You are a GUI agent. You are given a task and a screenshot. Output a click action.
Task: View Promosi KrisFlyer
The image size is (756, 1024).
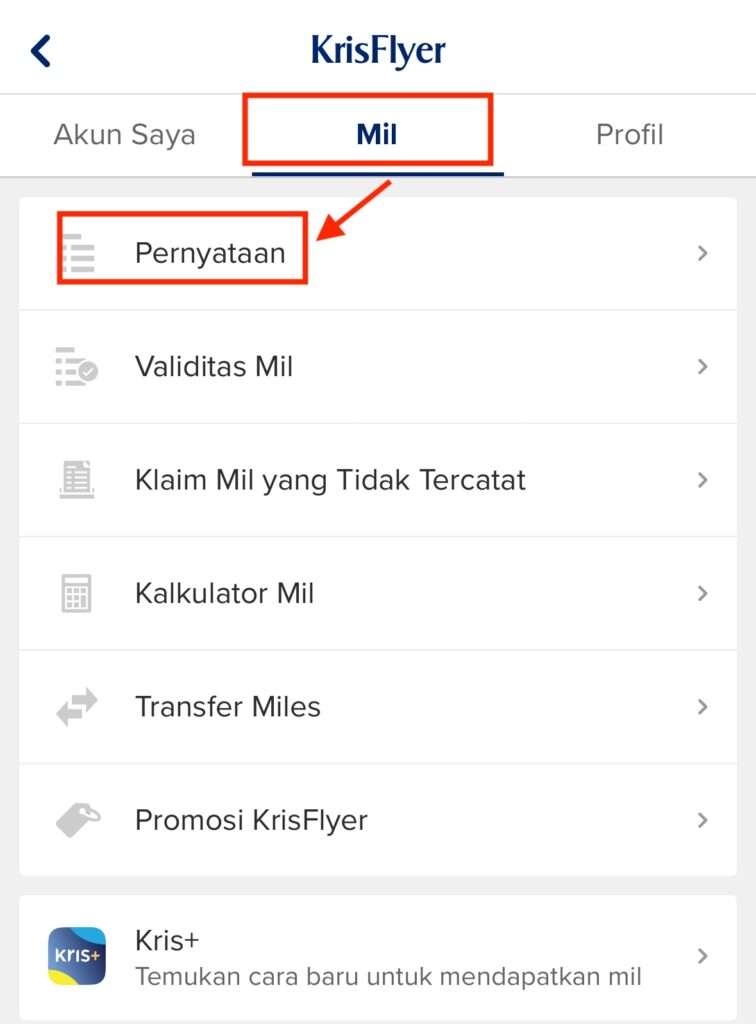point(378,821)
